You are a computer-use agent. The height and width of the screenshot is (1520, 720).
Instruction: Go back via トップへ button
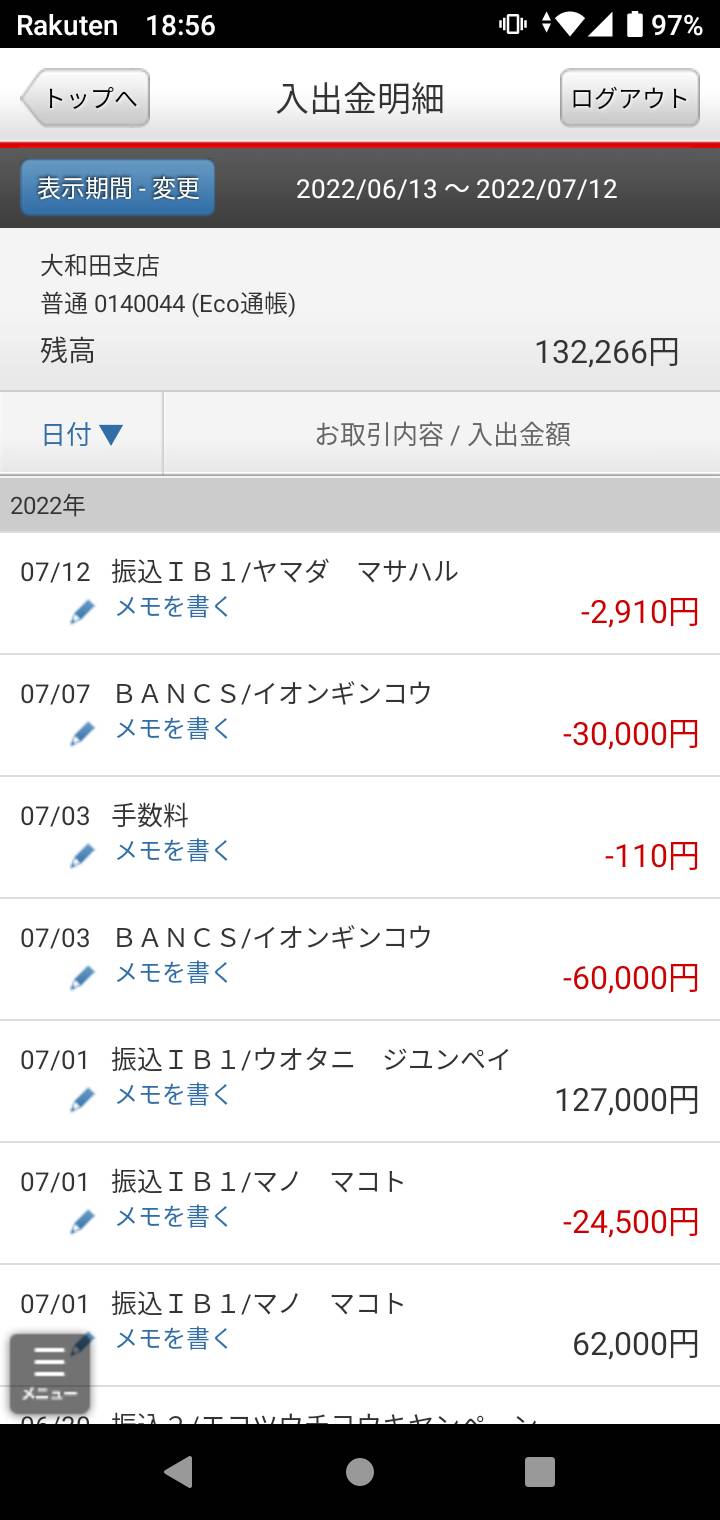(x=86, y=98)
